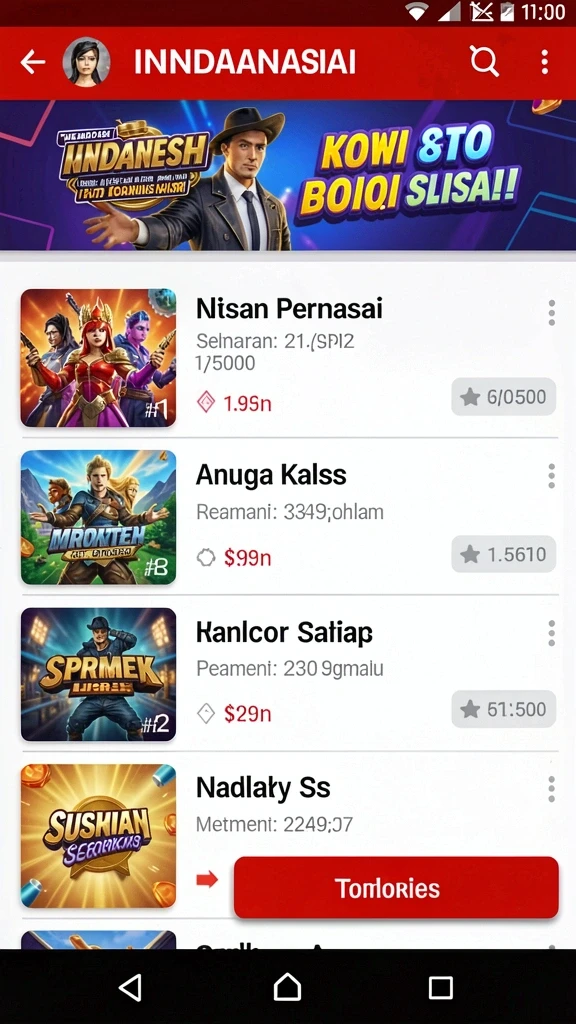Image resolution: width=576 pixels, height=1024 pixels.
Task: Open more options for Nisan Pernasai
Action: 551,313
